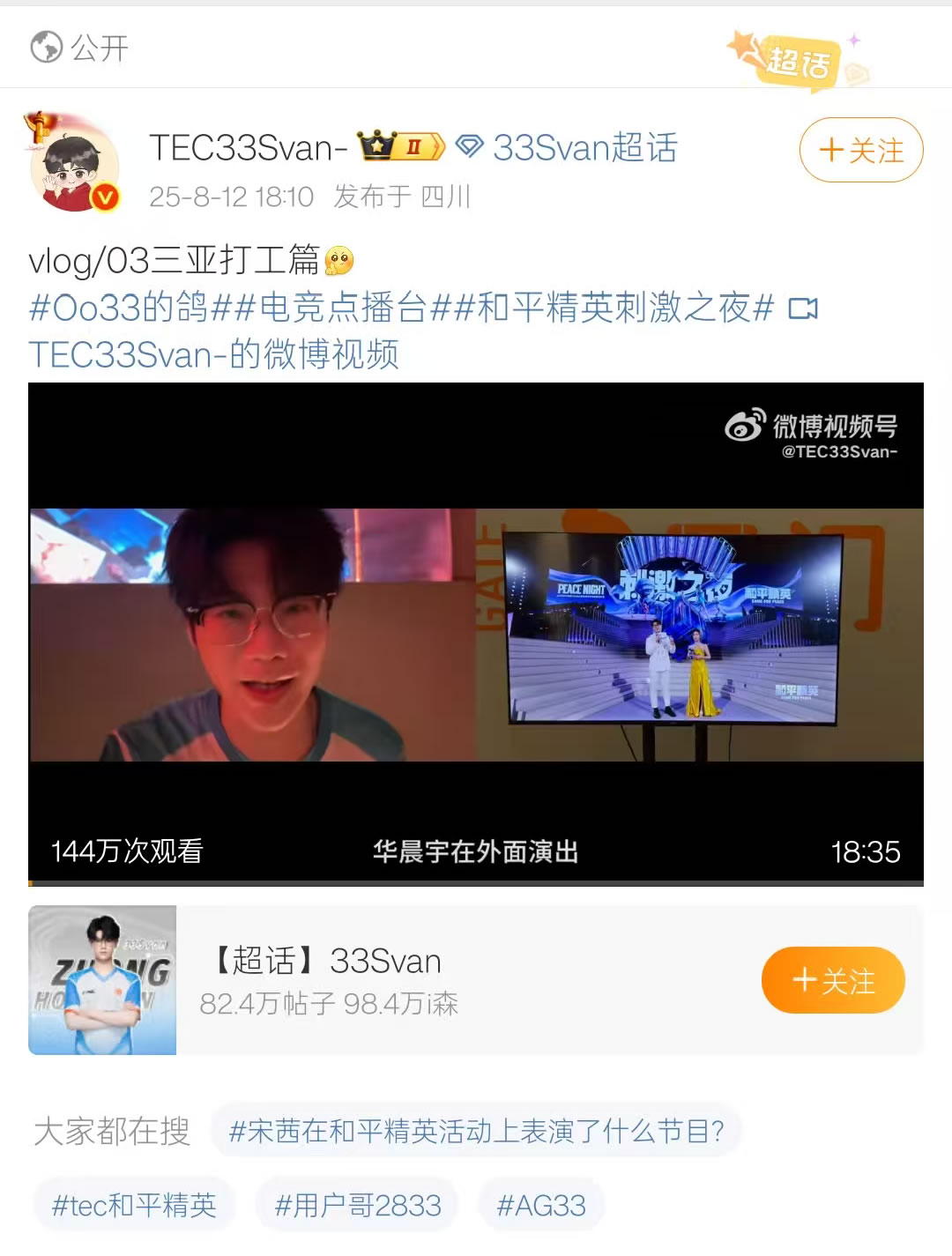Play the 18:35 vlog video
The height and width of the screenshot is (1256, 952).
tap(476, 634)
